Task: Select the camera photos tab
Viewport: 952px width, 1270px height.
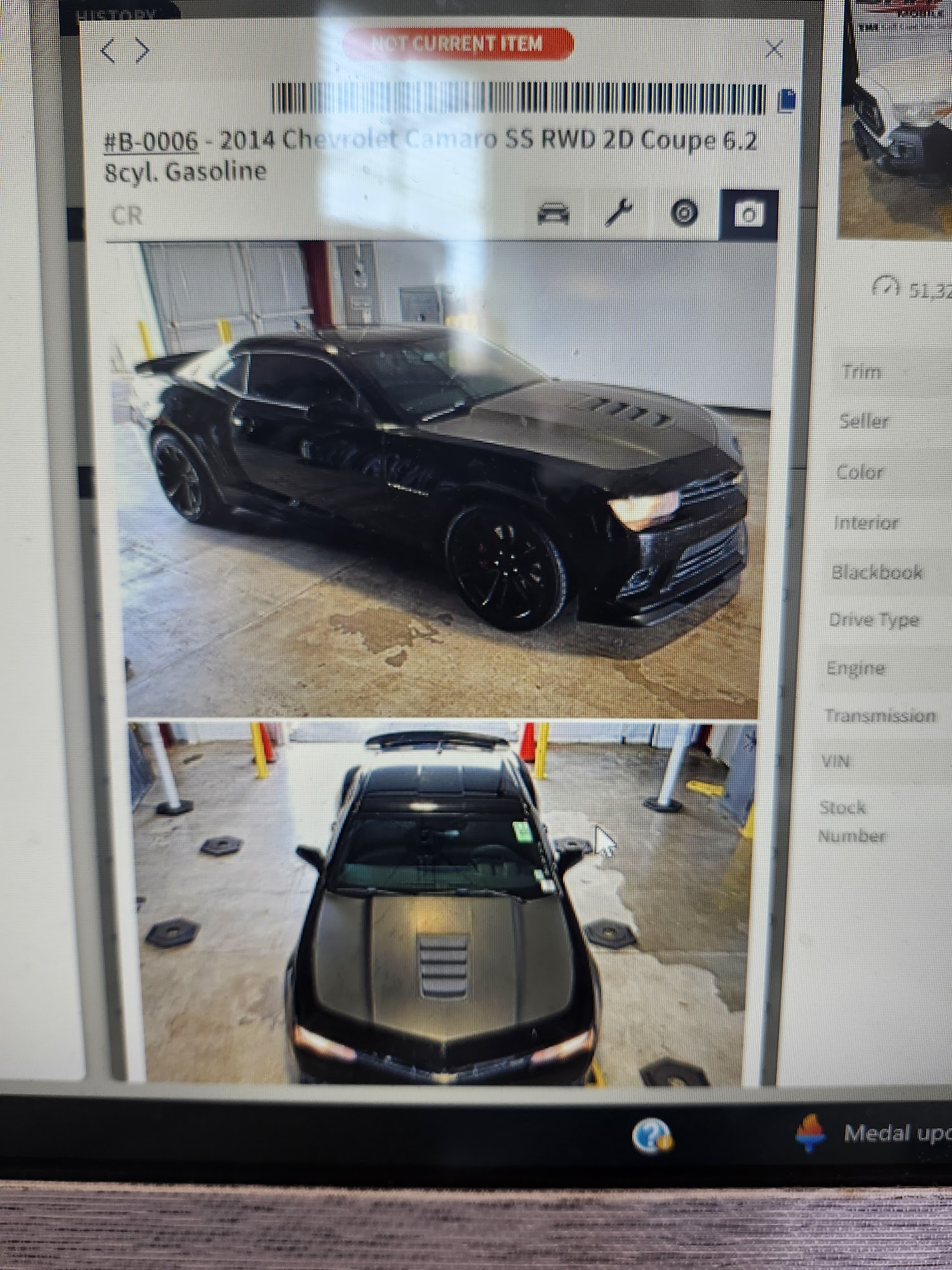Action: [749, 215]
